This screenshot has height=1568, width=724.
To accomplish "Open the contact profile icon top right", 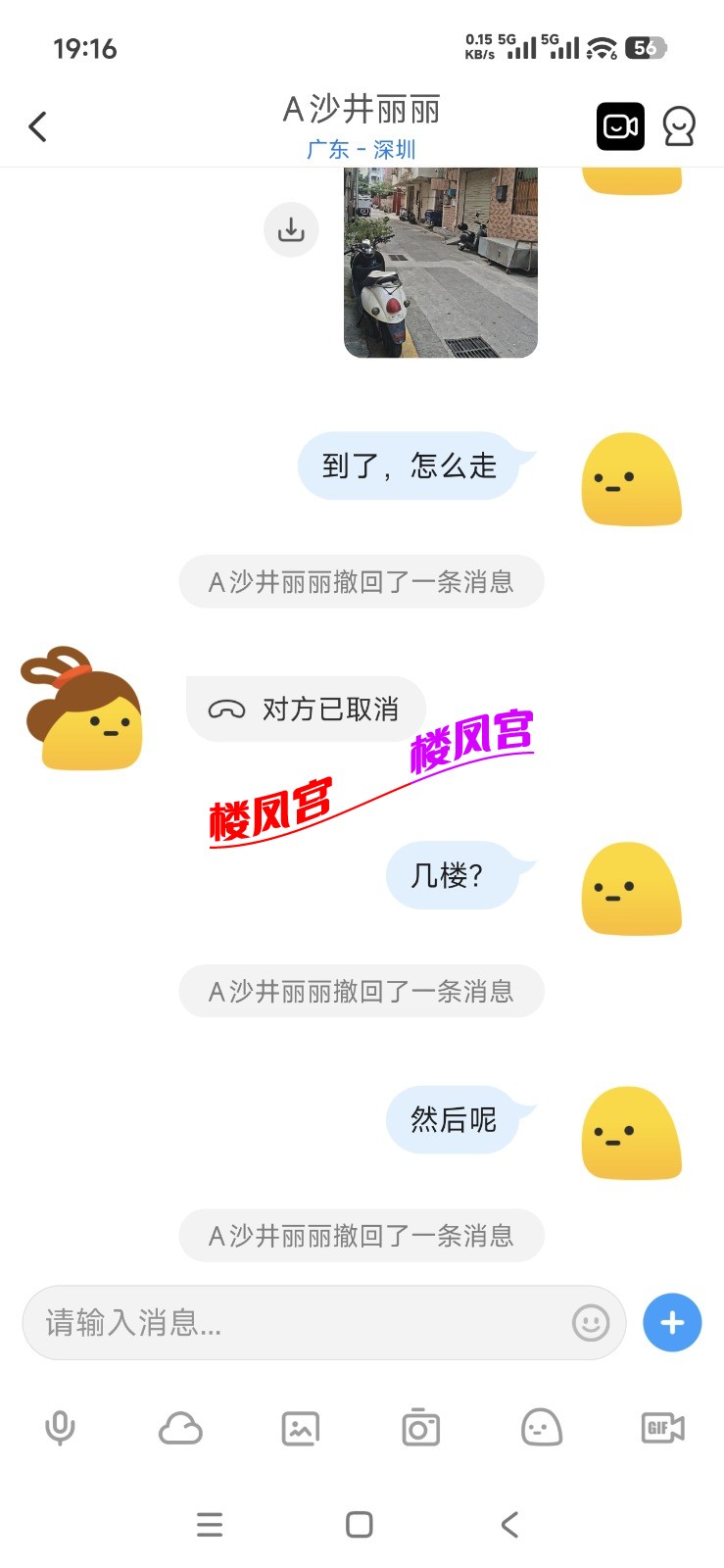I will (680, 126).
